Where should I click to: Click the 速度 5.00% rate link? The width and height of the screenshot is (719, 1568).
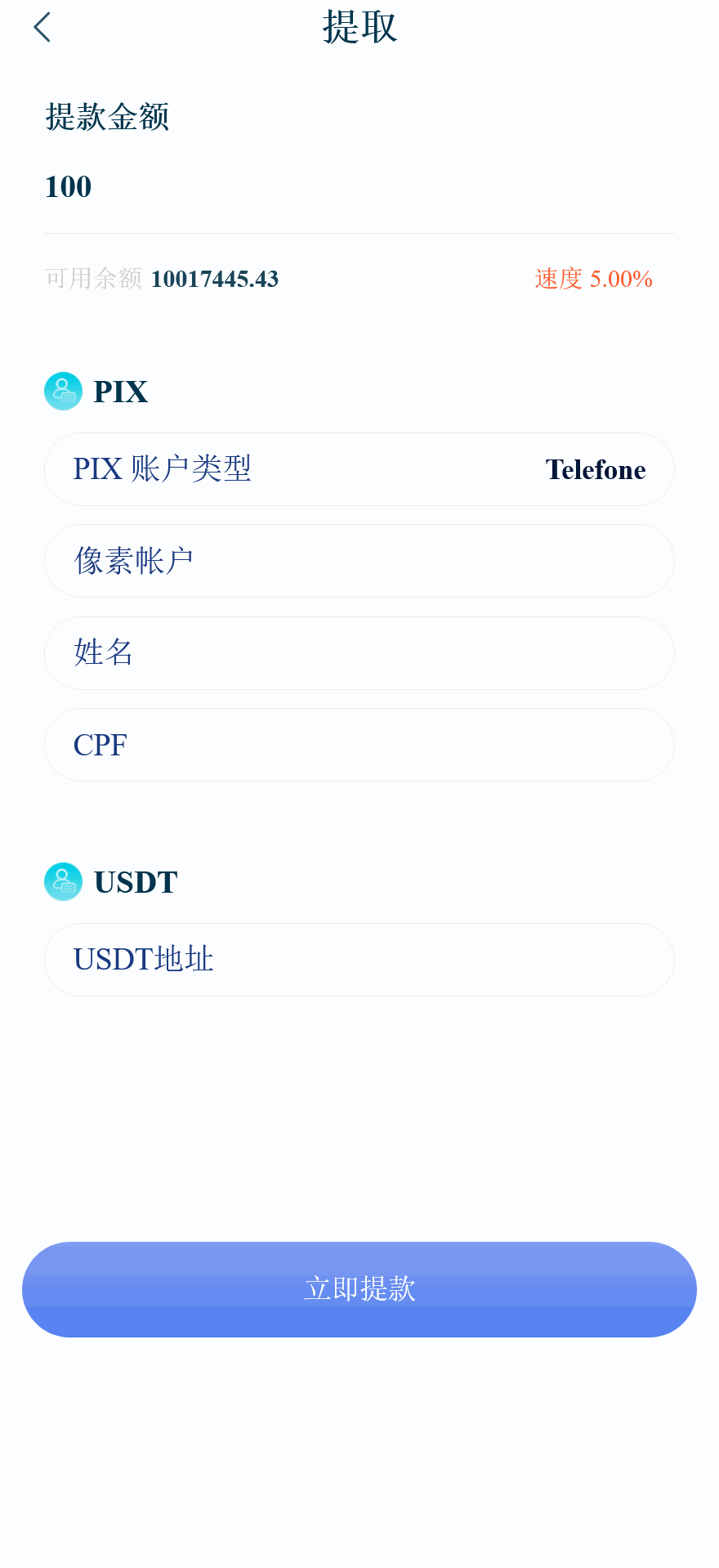pos(592,279)
